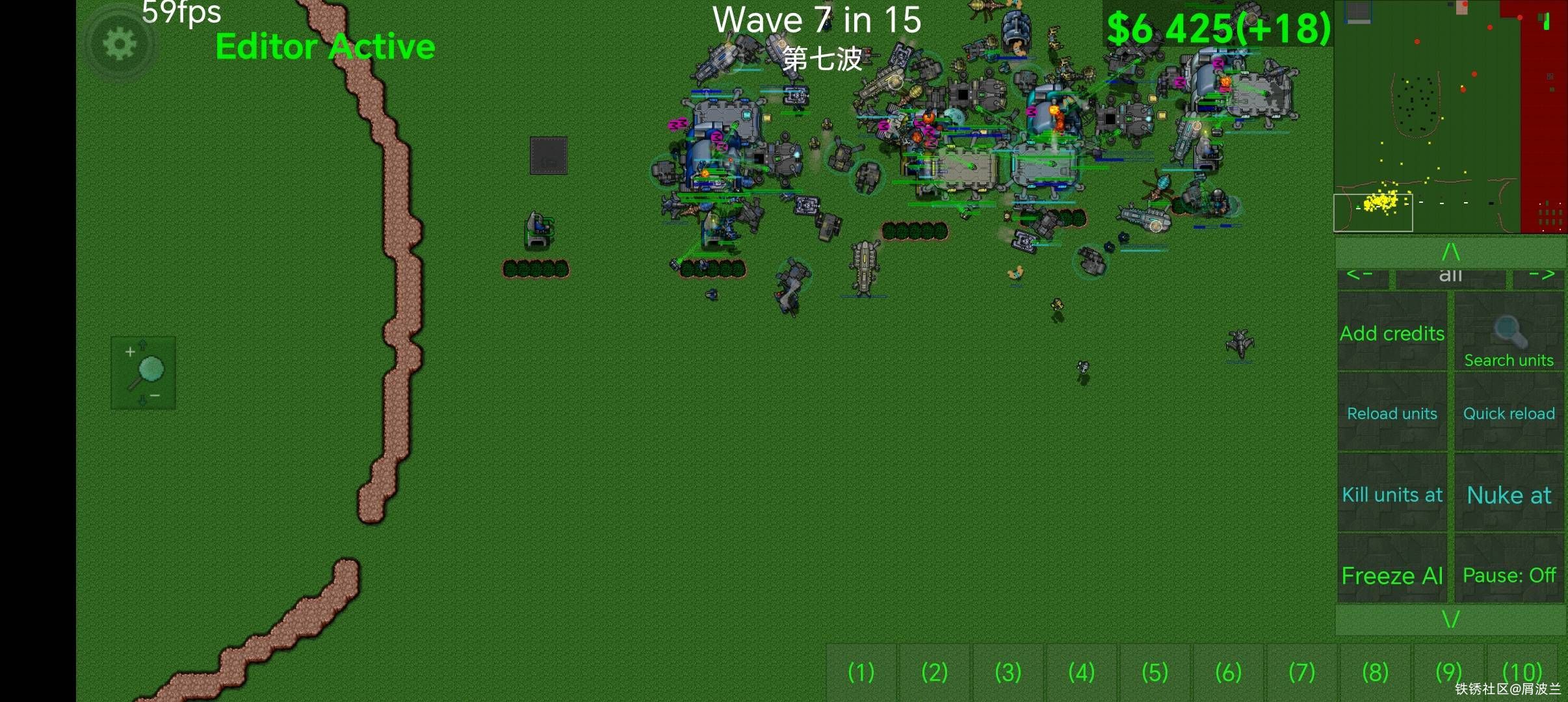Select Nuke at tool
Viewport: 1568px width, 702px height.
coord(1508,493)
